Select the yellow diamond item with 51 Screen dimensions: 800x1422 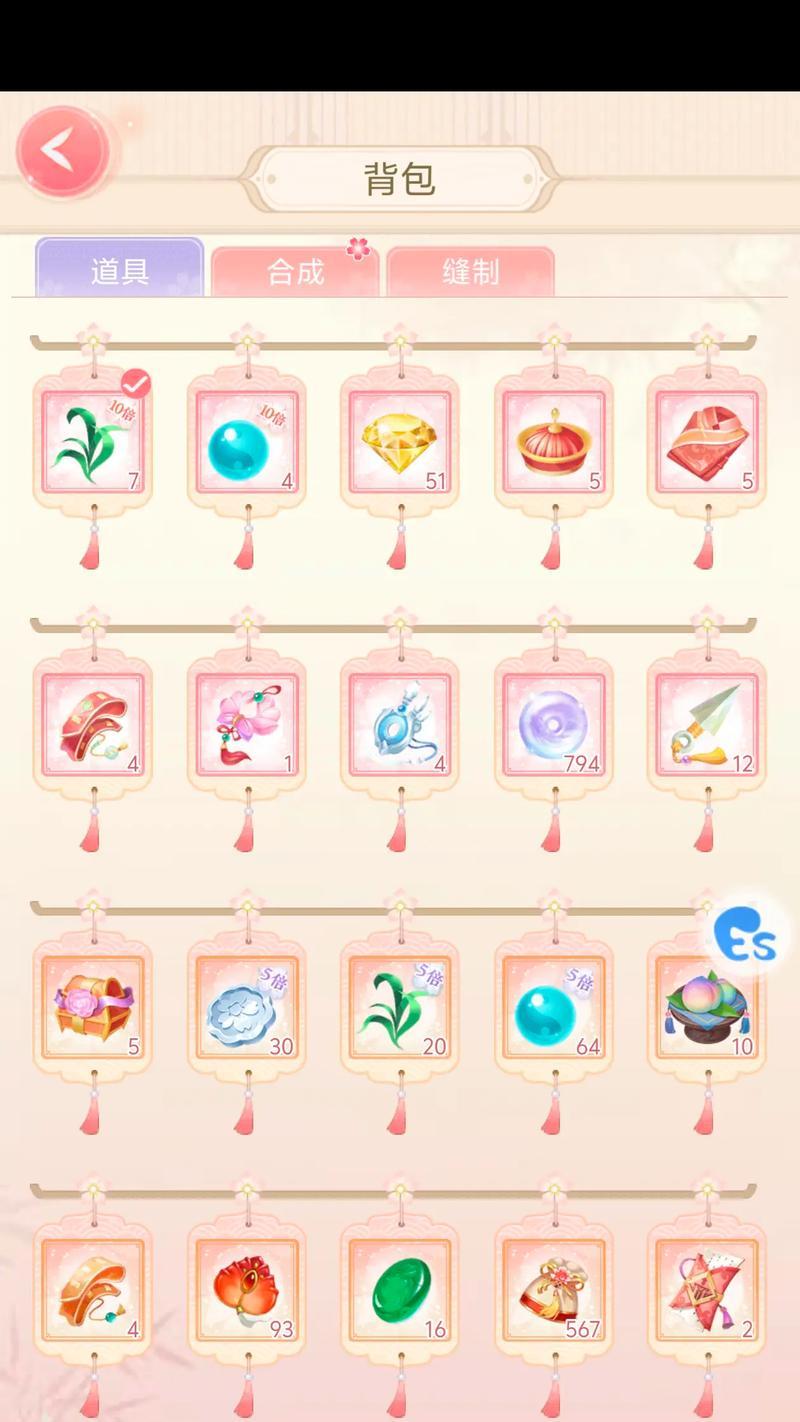[x=400, y=442]
